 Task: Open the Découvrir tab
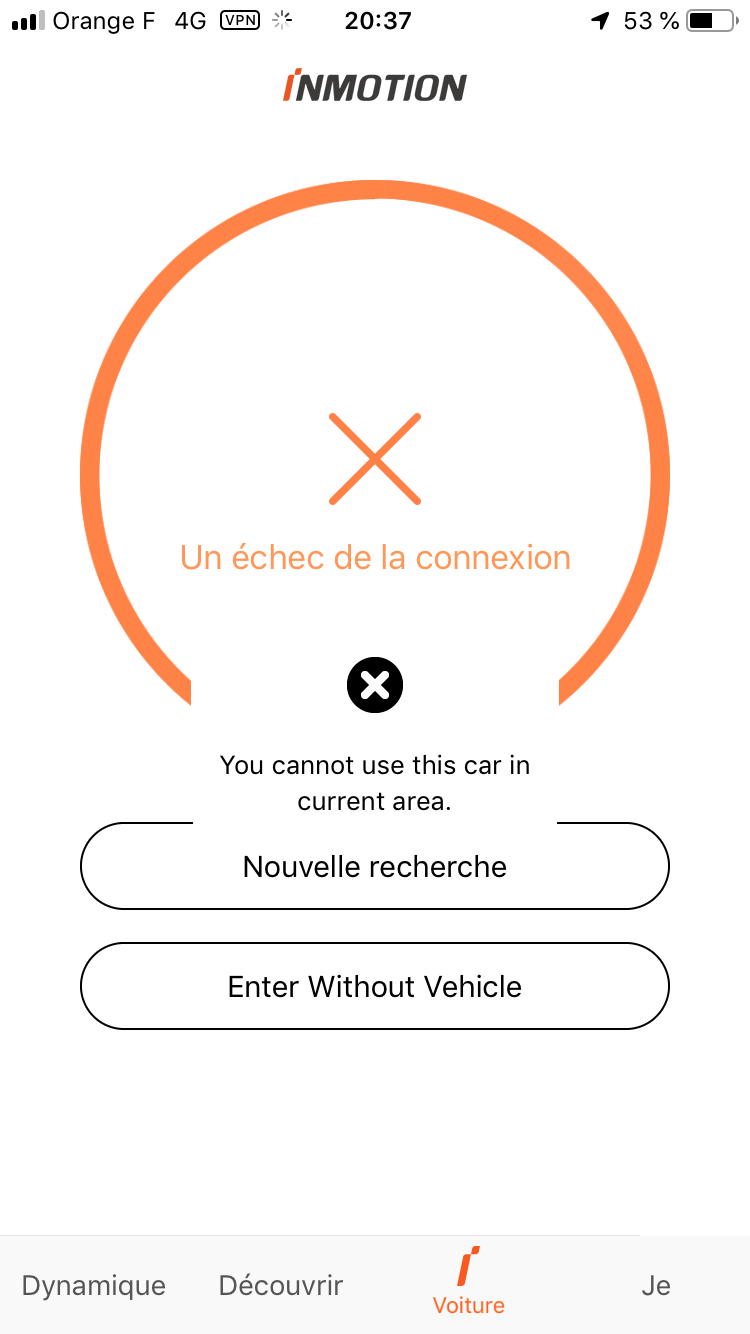click(281, 1285)
